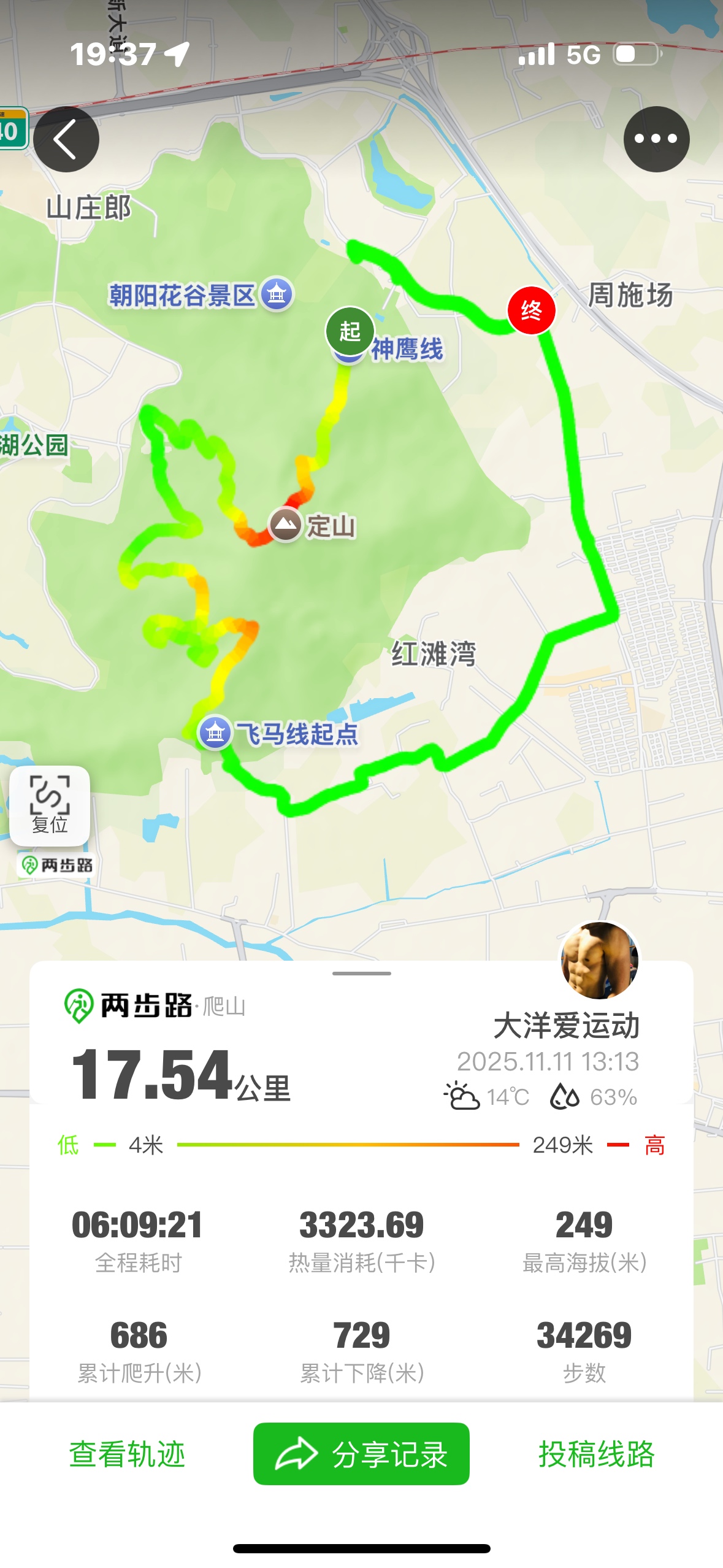
Task: Open 大洋爱运动's profile avatar
Action: 599,961
